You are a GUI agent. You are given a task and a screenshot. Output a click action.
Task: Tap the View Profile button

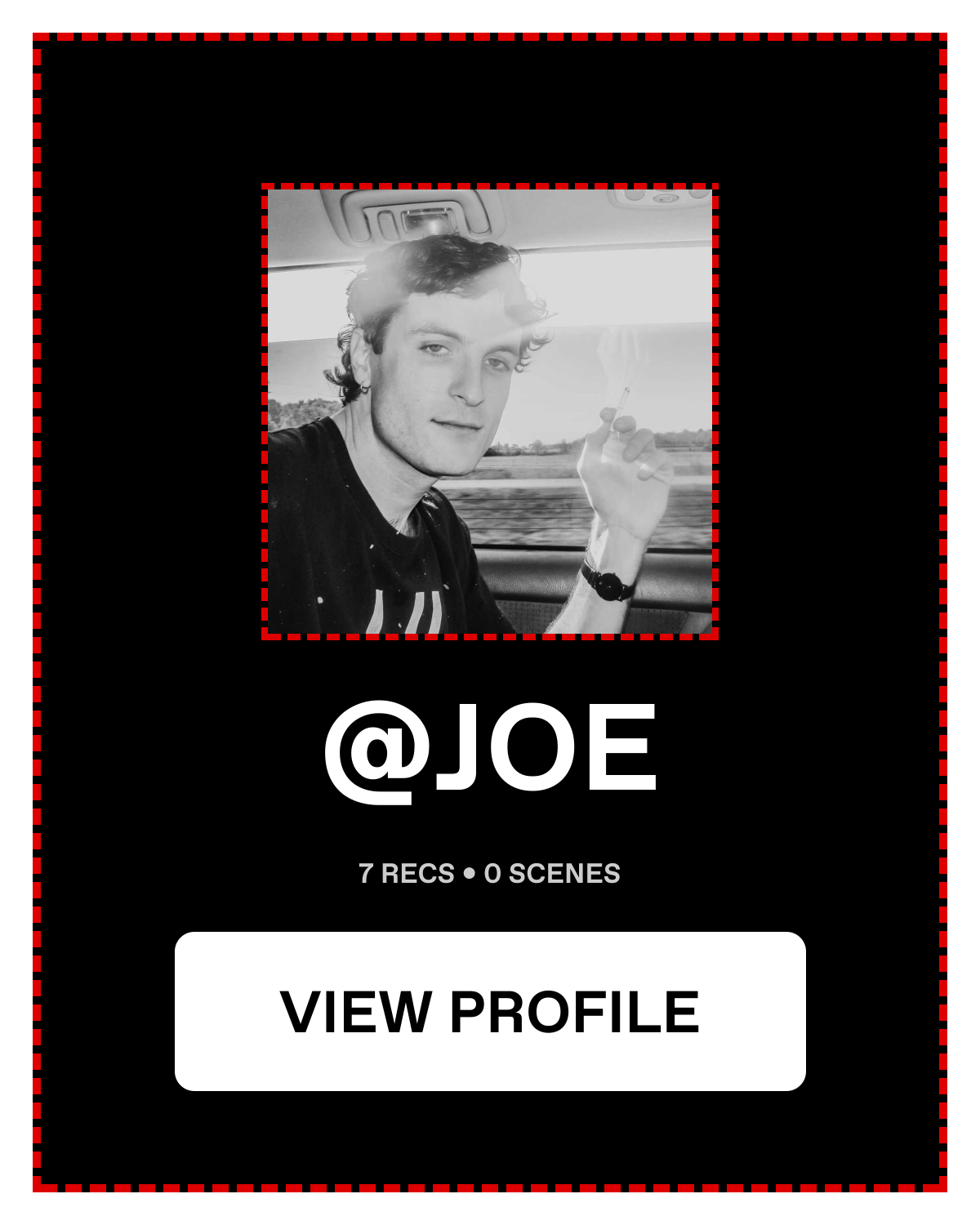tap(490, 1011)
